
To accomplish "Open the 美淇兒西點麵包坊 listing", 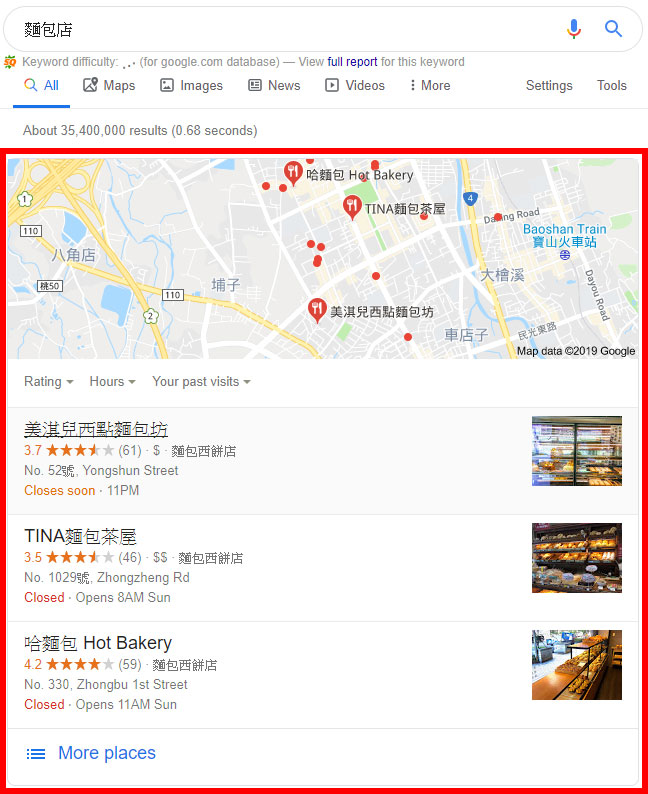I will pos(96,430).
